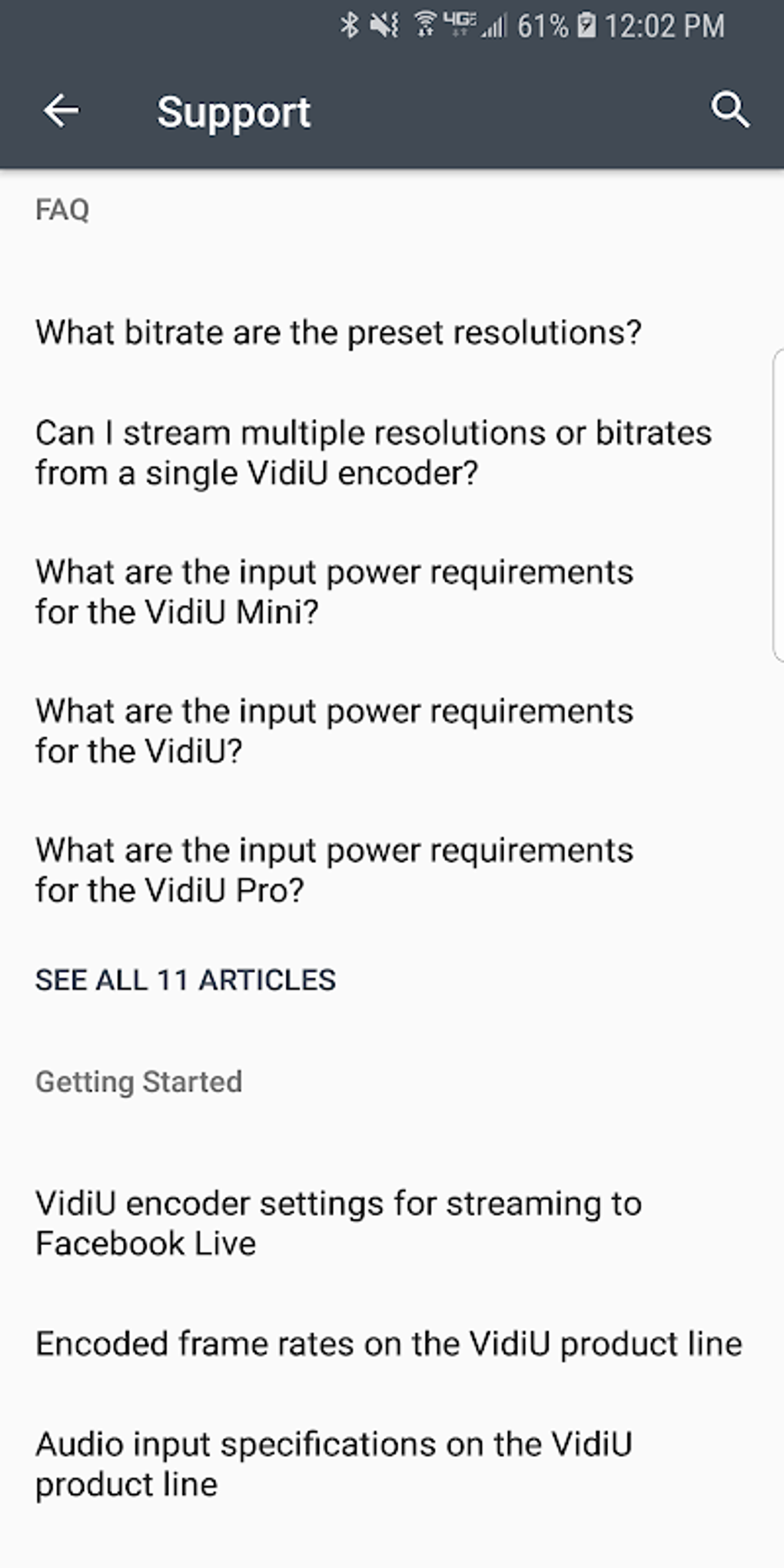The height and width of the screenshot is (1568, 784).
Task: Open the multiple resolutions or bitrates question
Action: 374,453
